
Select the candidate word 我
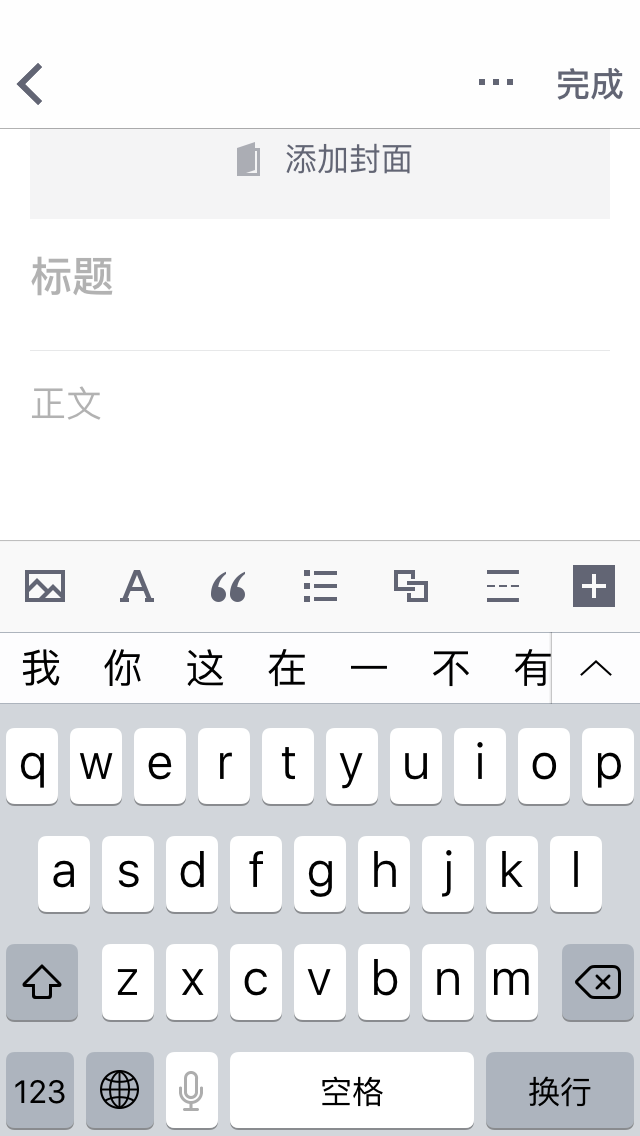(41, 668)
